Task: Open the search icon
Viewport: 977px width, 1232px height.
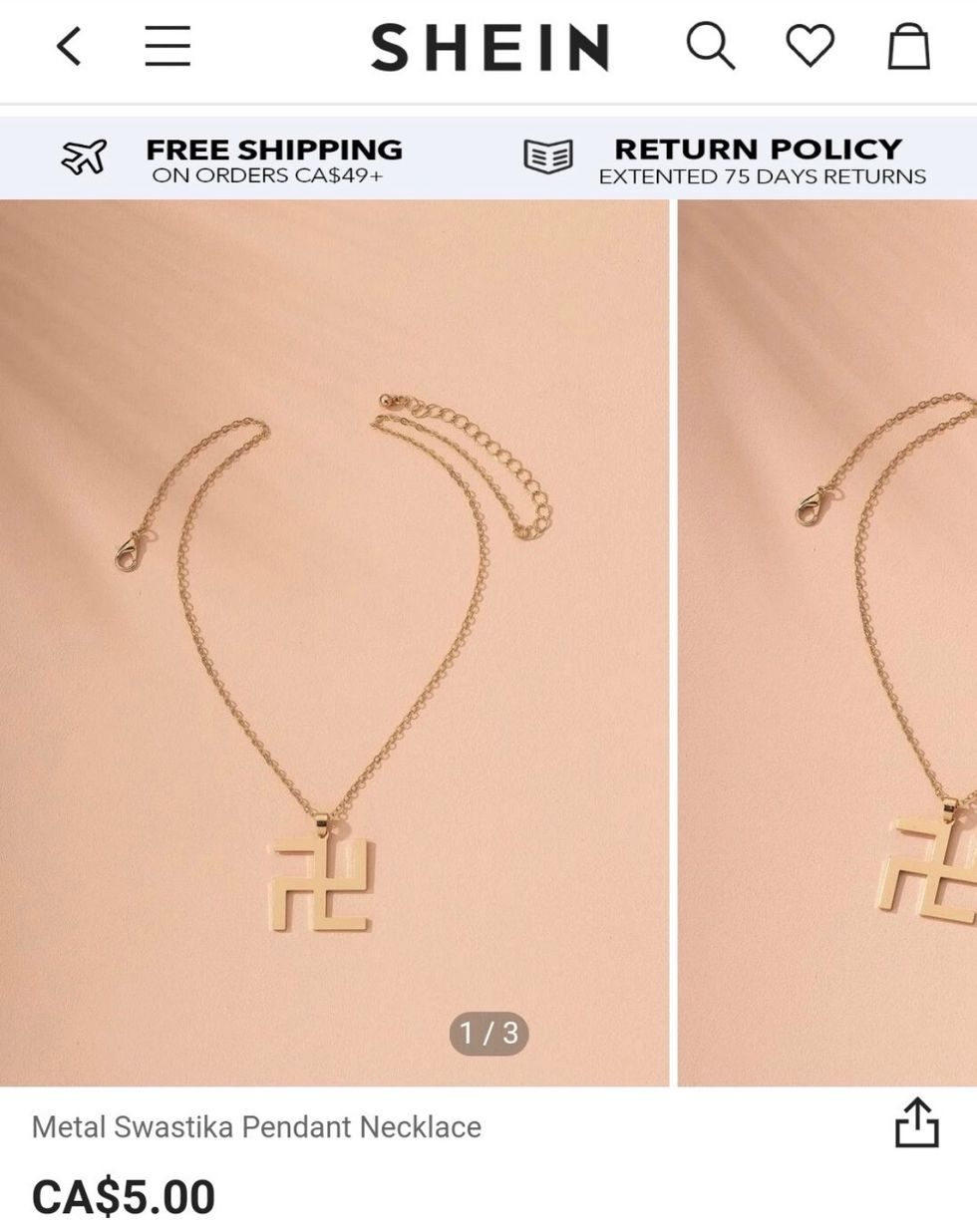Action: (x=710, y=47)
